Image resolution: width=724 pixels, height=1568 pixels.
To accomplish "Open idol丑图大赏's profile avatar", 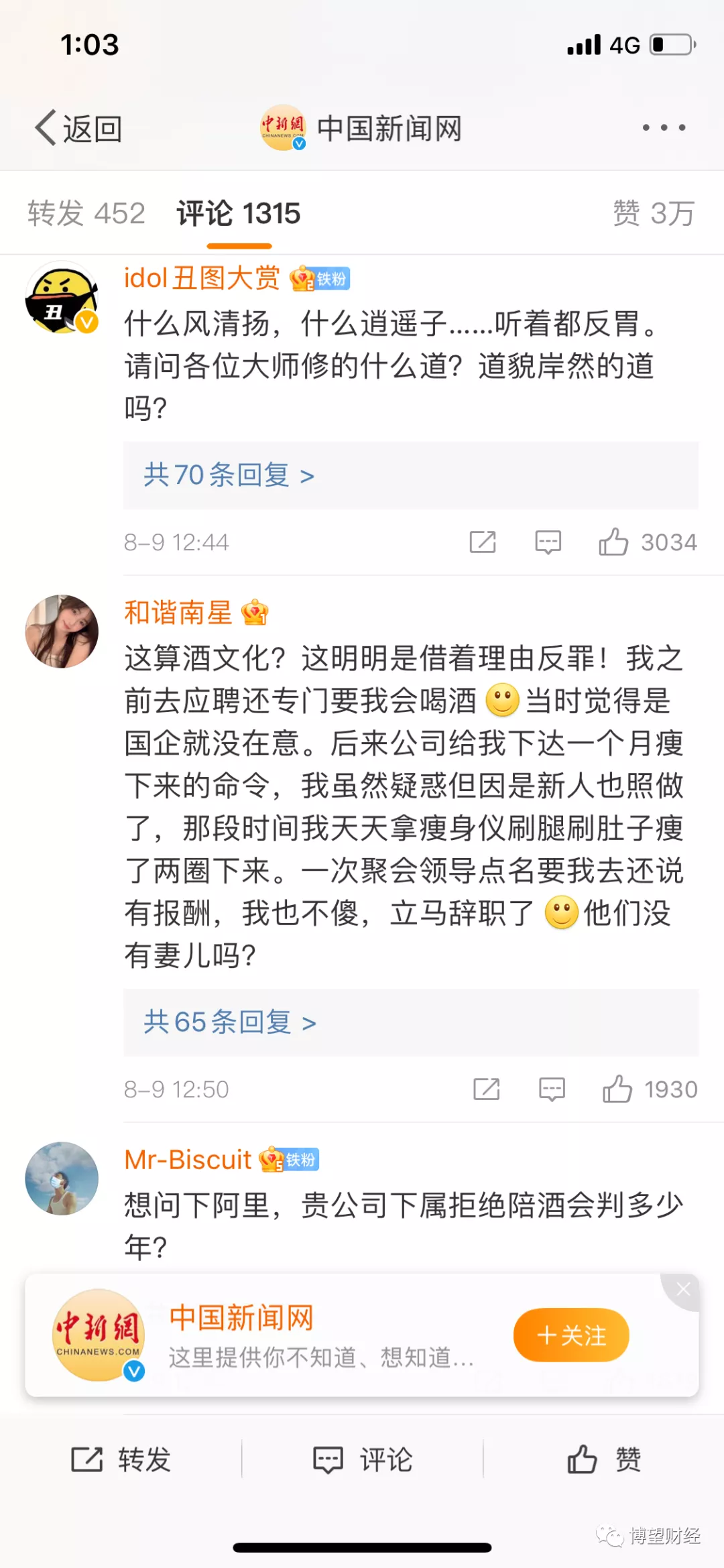I will (x=62, y=298).
